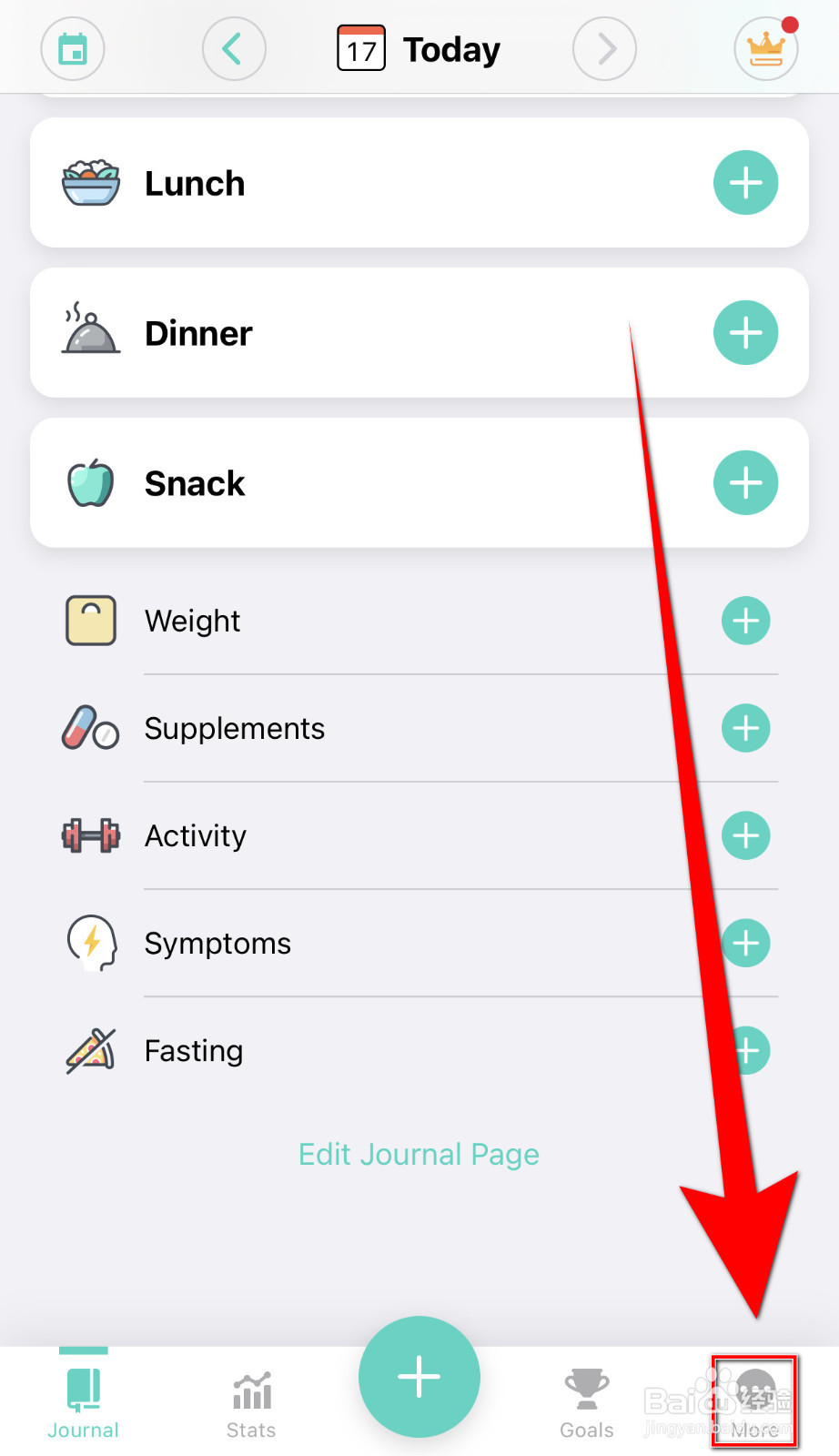Click the premium crown icon

click(765, 48)
